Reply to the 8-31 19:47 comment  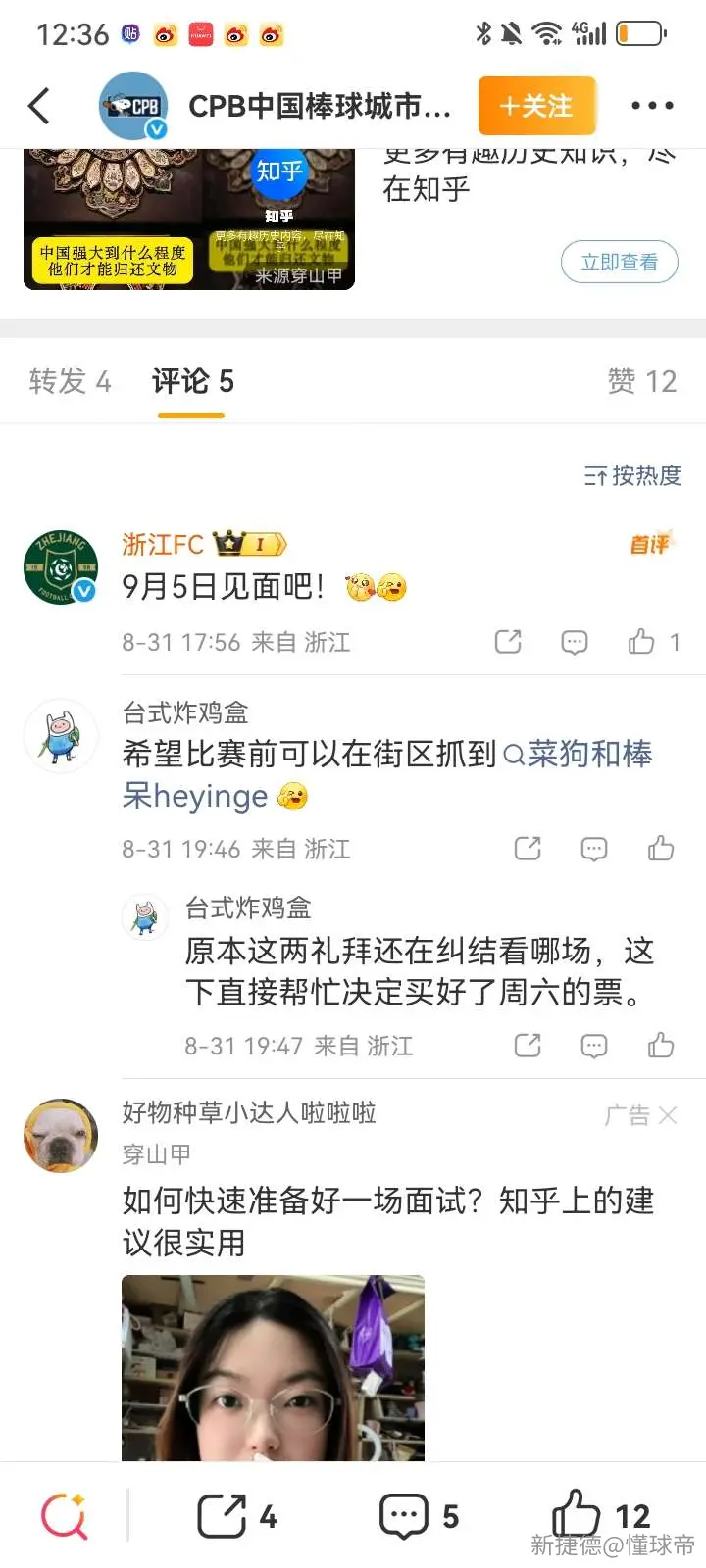click(594, 1046)
